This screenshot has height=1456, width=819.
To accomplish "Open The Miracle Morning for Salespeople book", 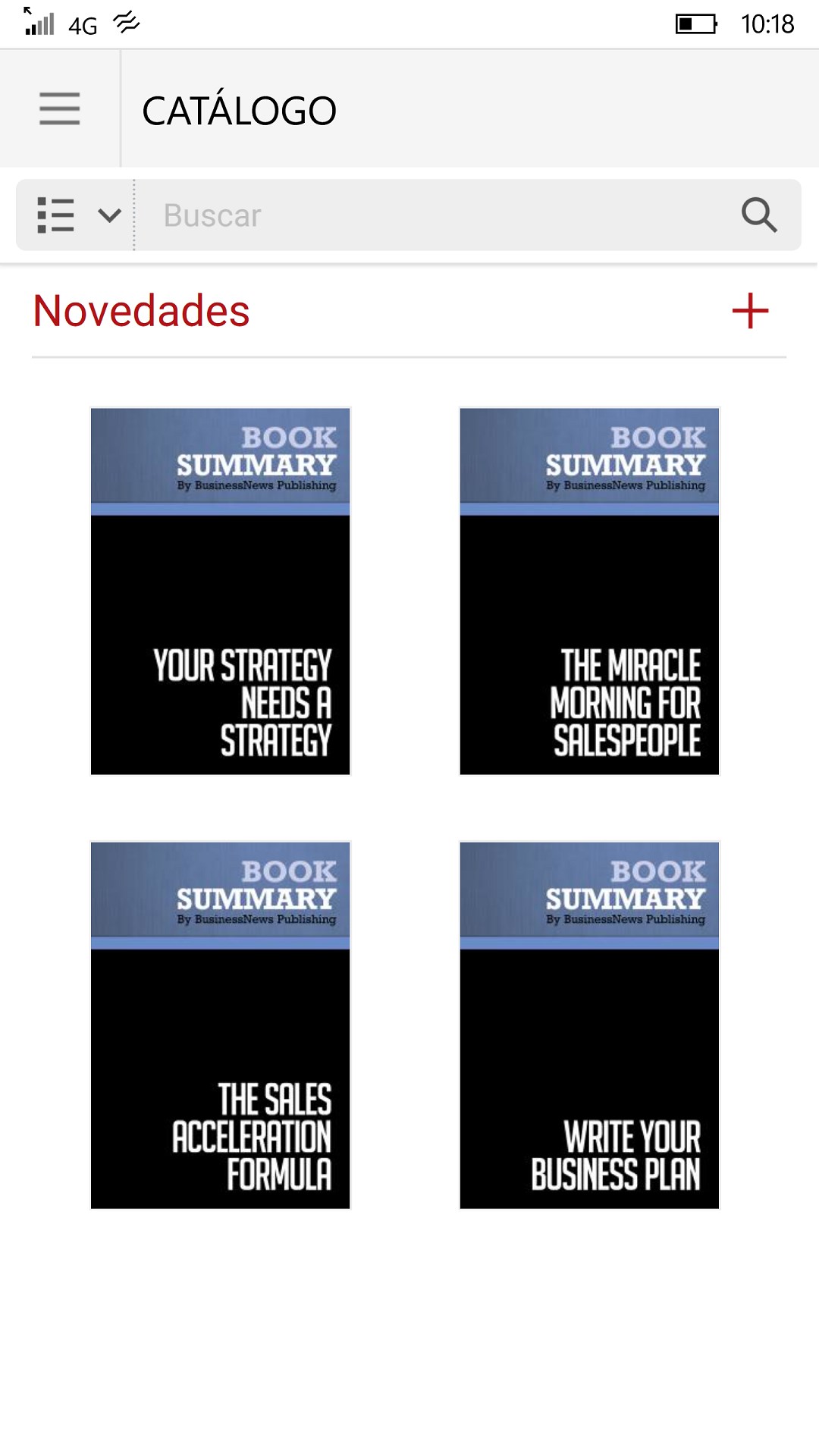I will [589, 591].
